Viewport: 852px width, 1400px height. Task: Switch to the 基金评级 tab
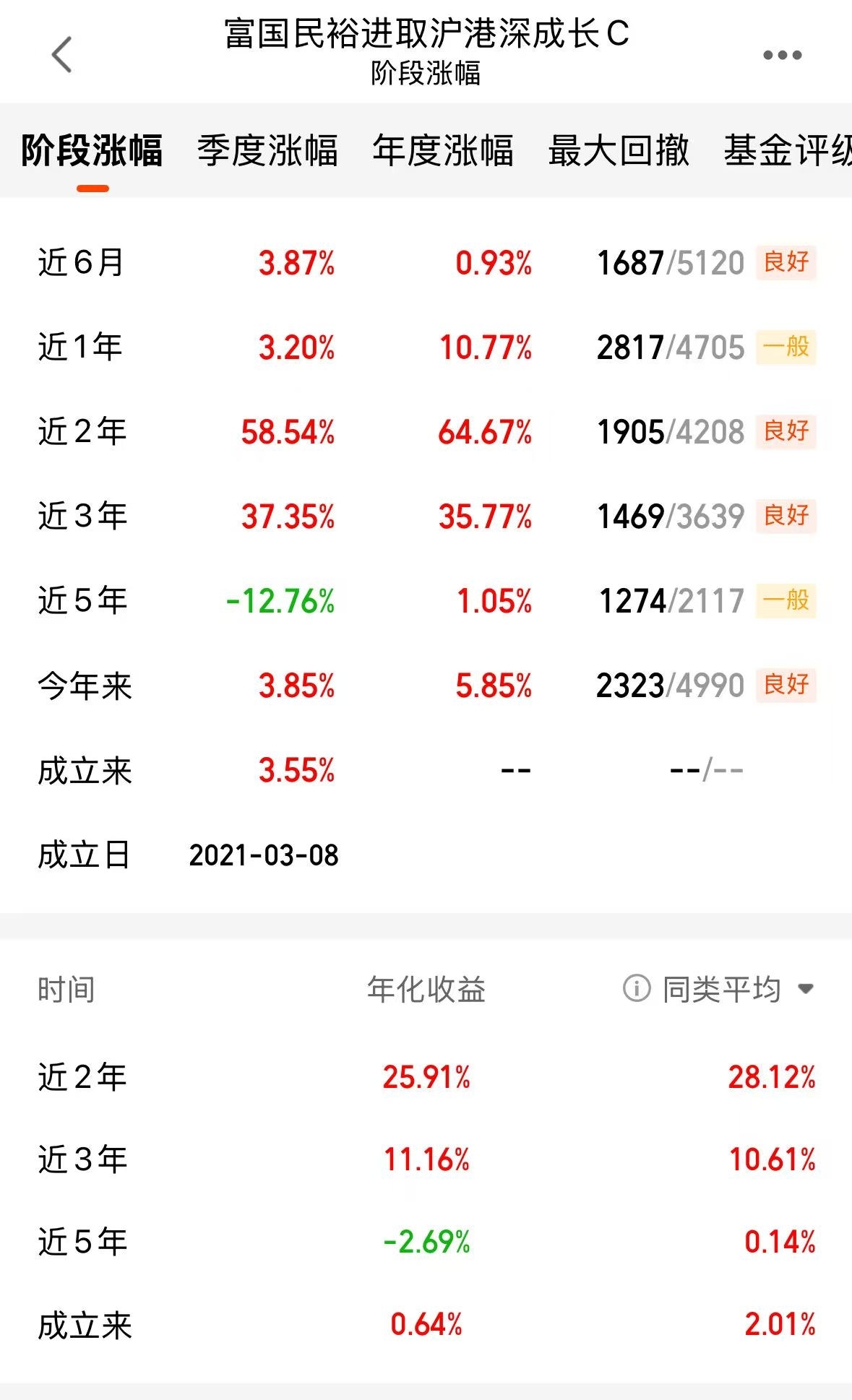click(x=788, y=150)
